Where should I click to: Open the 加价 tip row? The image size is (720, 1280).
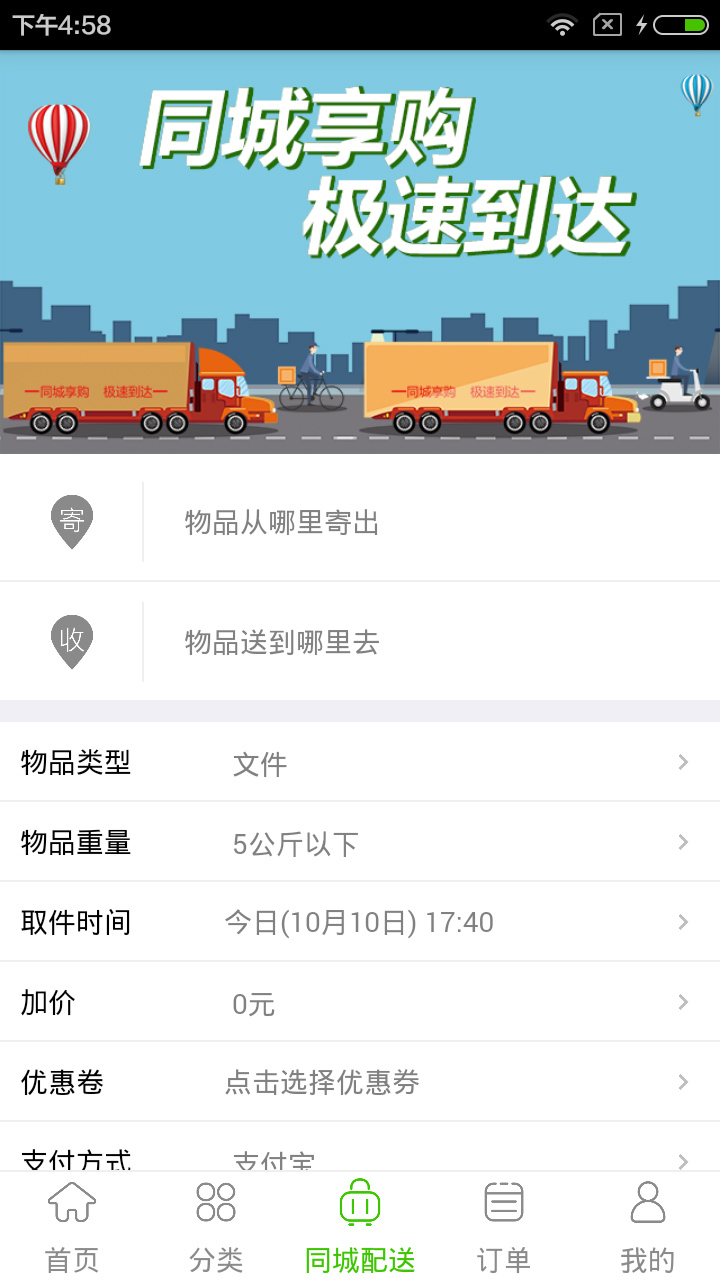(x=360, y=1002)
